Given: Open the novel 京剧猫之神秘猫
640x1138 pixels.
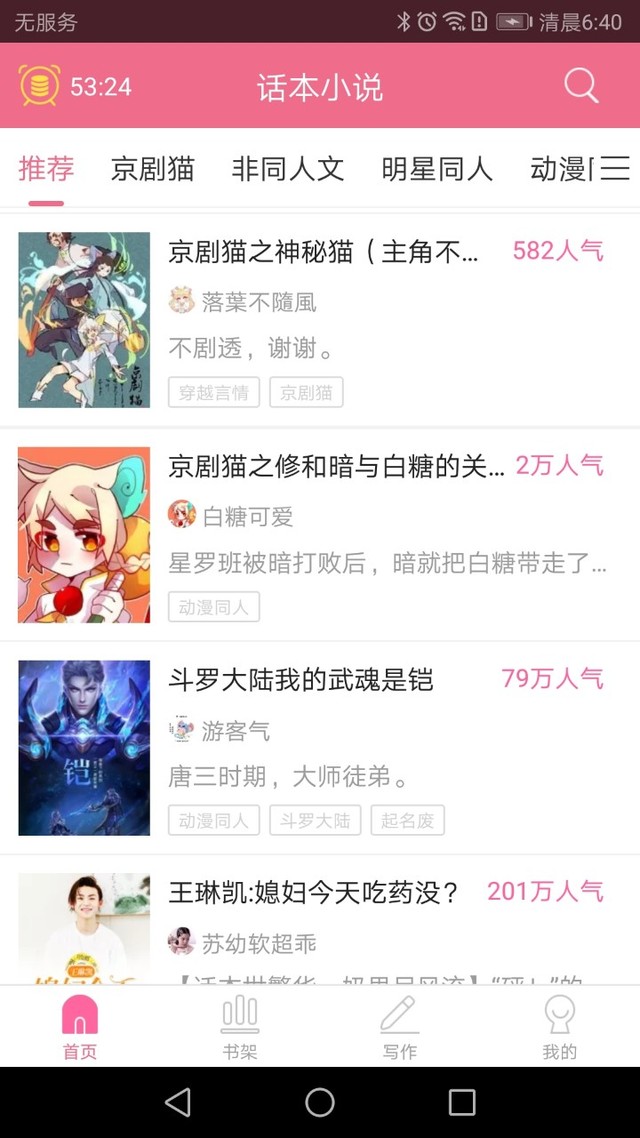Looking at the screenshot, I should (324, 252).
